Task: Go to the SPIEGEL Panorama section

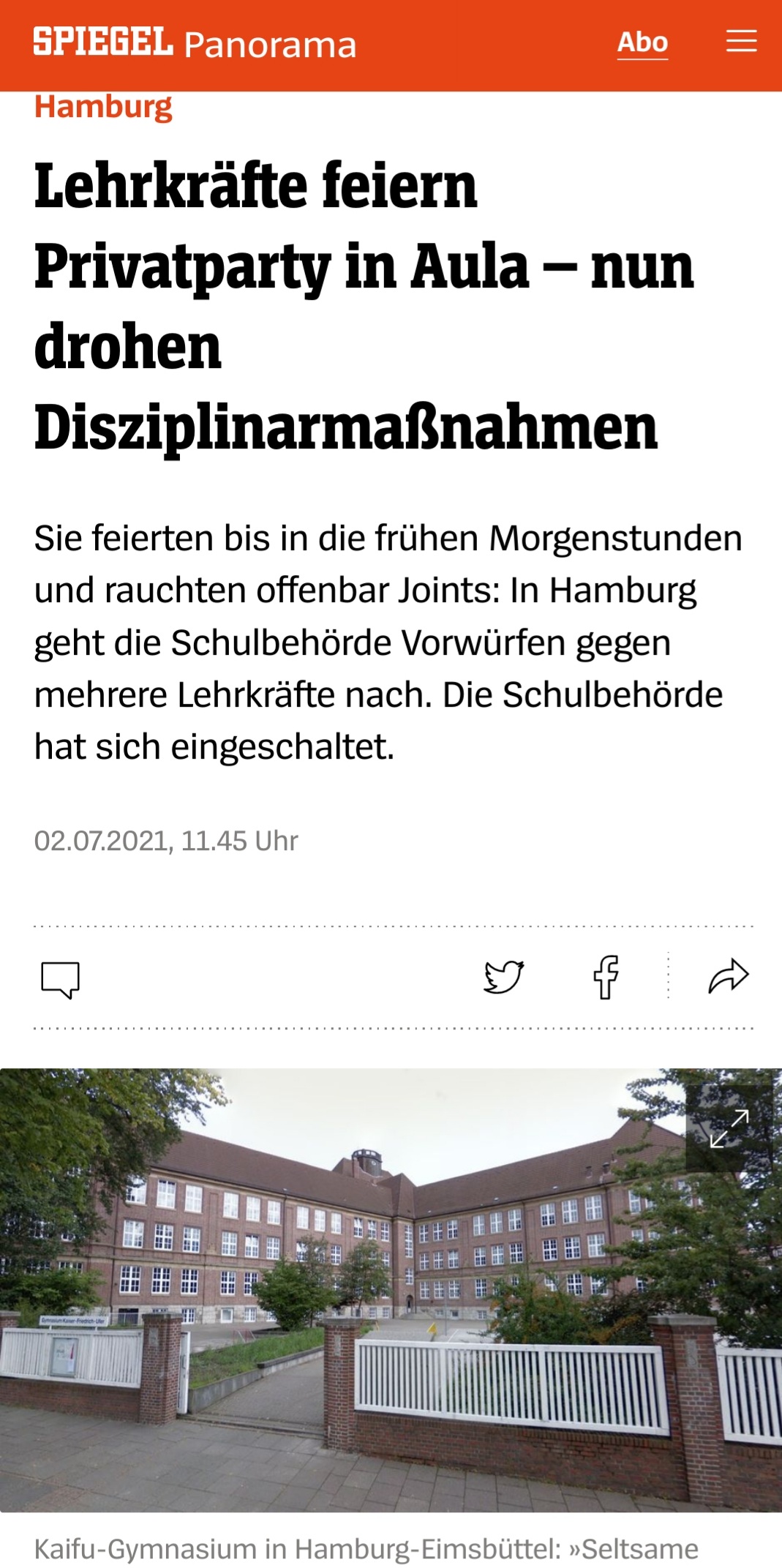Action: [269, 45]
